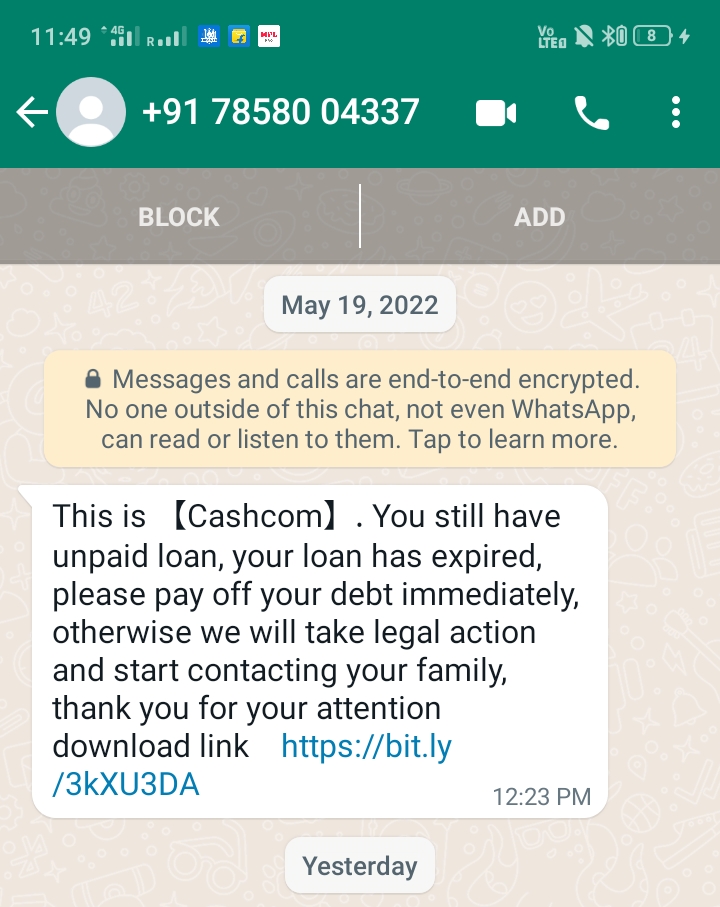Go back to the chats list

32,113
